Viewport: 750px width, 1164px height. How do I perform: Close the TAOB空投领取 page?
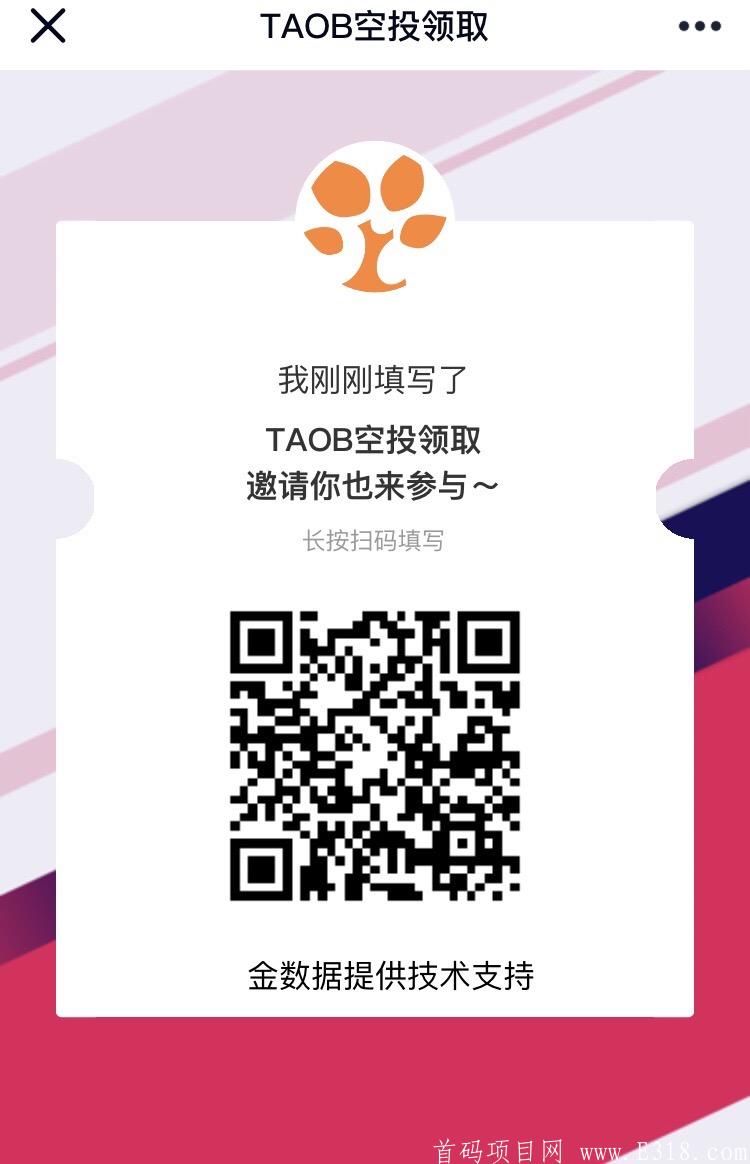point(47,26)
